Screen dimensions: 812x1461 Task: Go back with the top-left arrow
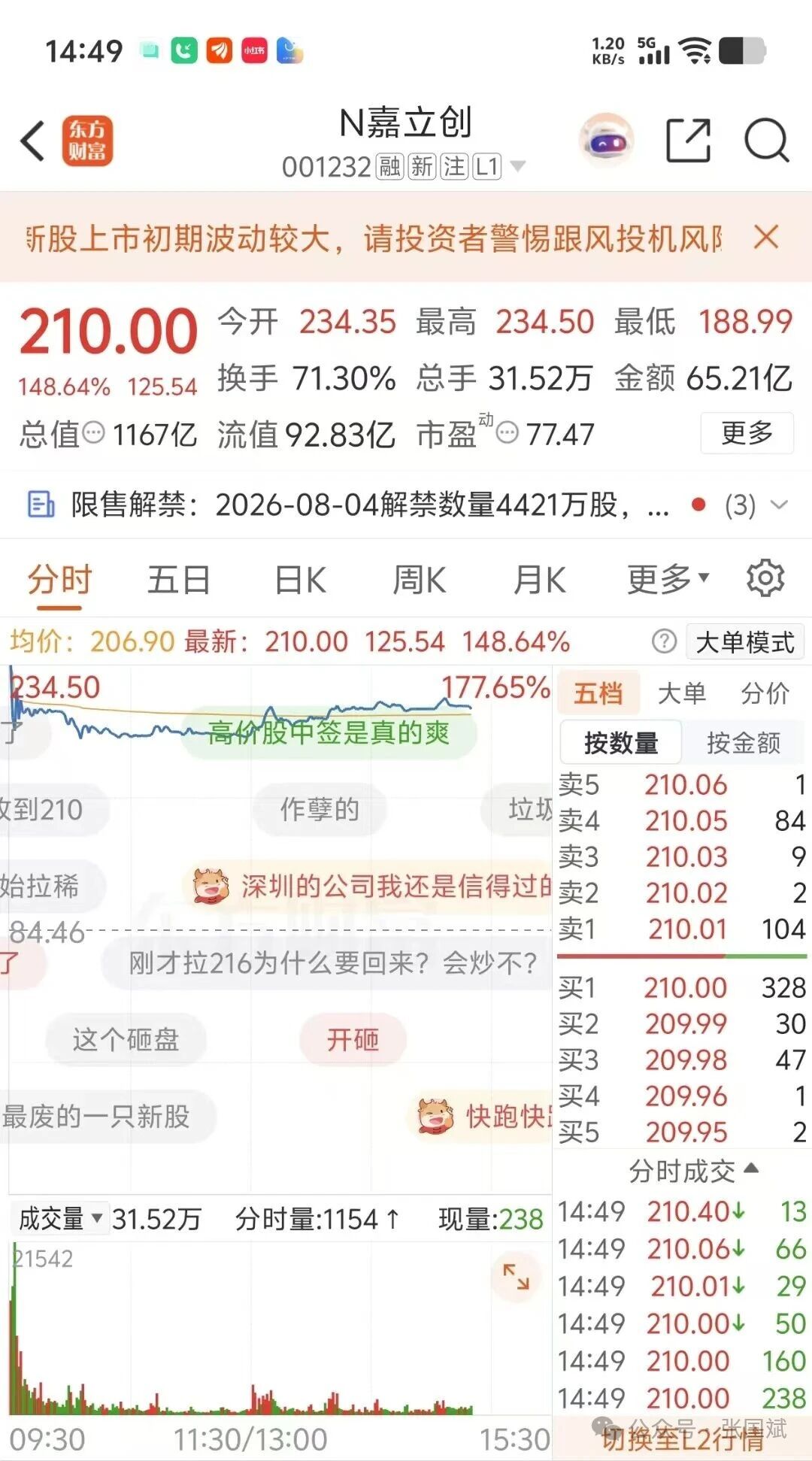(33, 141)
